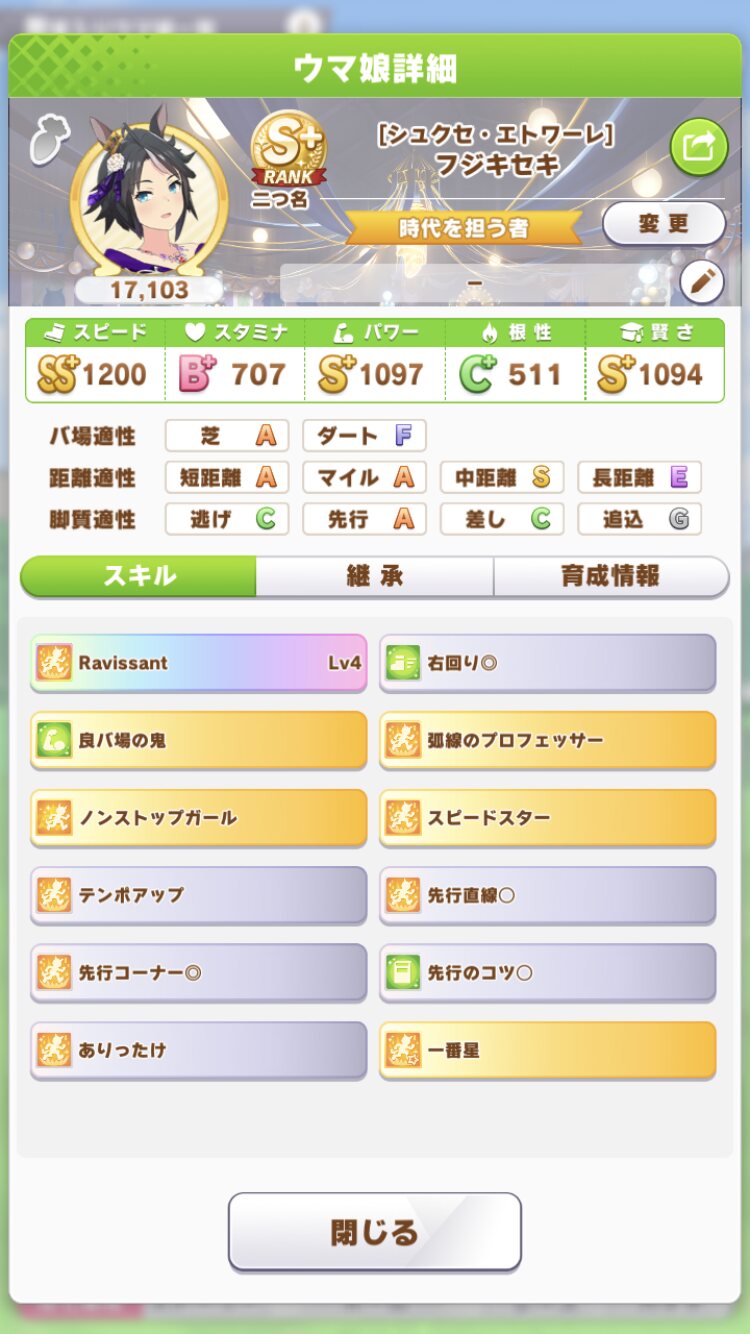750x1334 pixels.
Task: View the ありったけ skill
Action: (x=198, y=1050)
